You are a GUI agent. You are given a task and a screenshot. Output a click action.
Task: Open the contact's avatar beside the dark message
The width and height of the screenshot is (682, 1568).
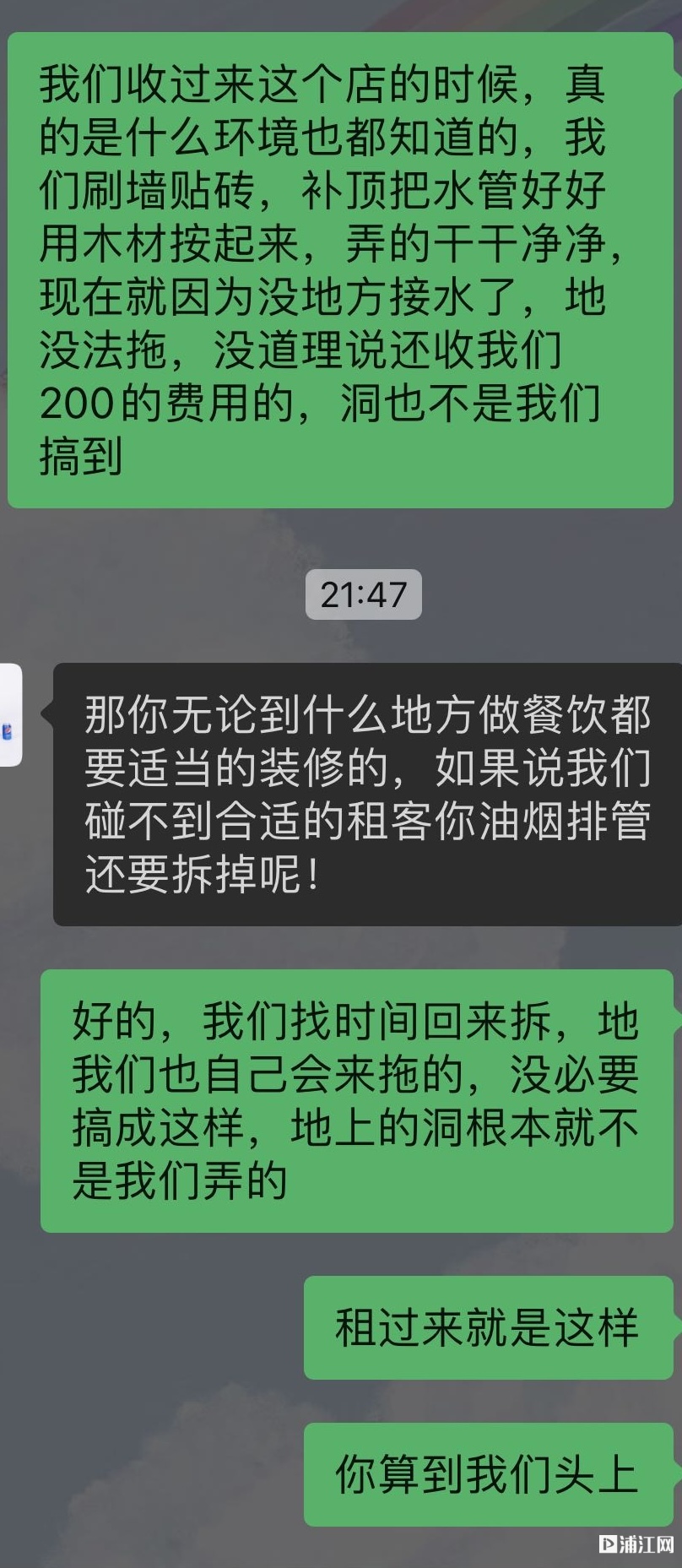9,714
